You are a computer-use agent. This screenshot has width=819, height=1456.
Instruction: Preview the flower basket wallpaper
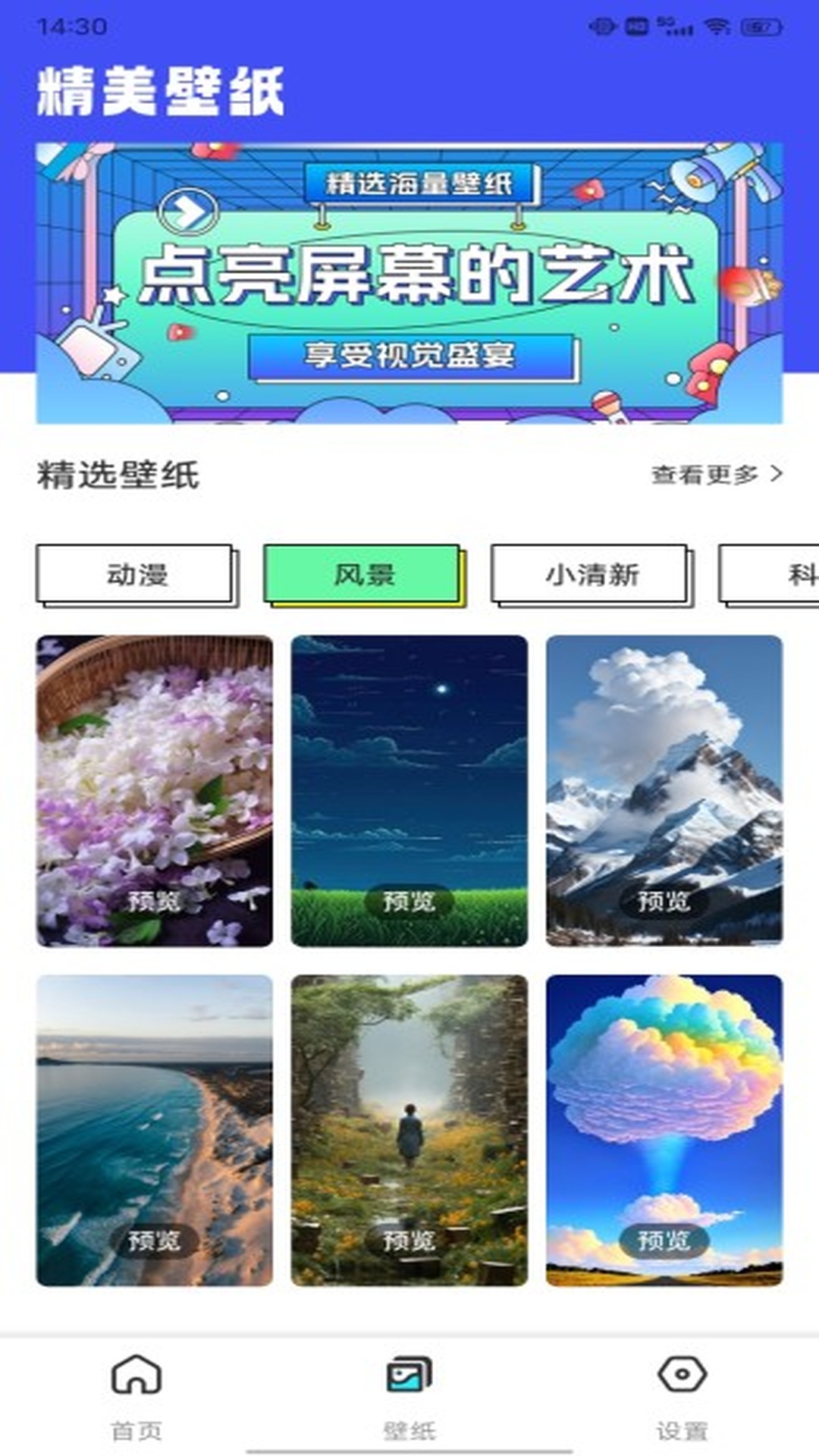coord(154,900)
